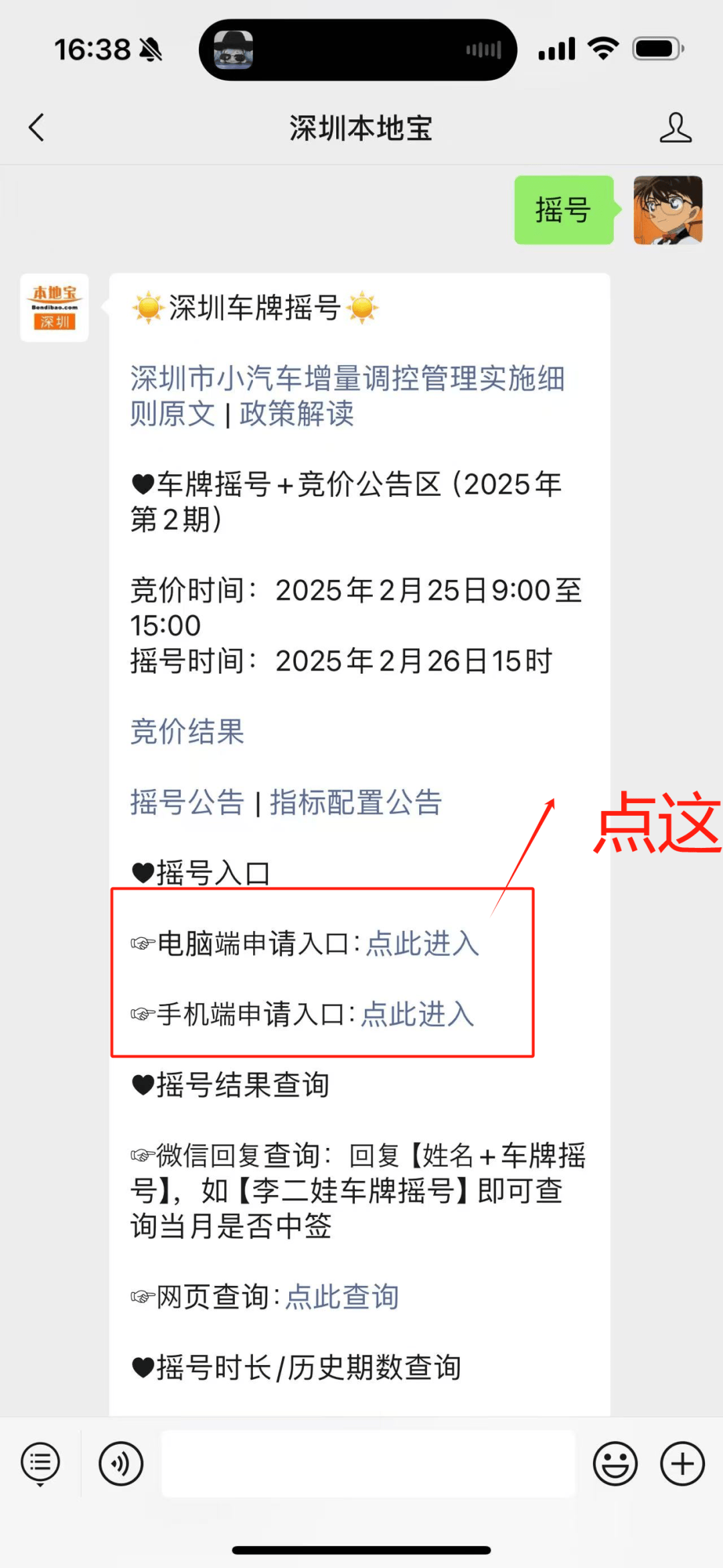Go back from the 深圳本地宝 chat
This screenshot has height=1568, width=723.
coord(37,127)
